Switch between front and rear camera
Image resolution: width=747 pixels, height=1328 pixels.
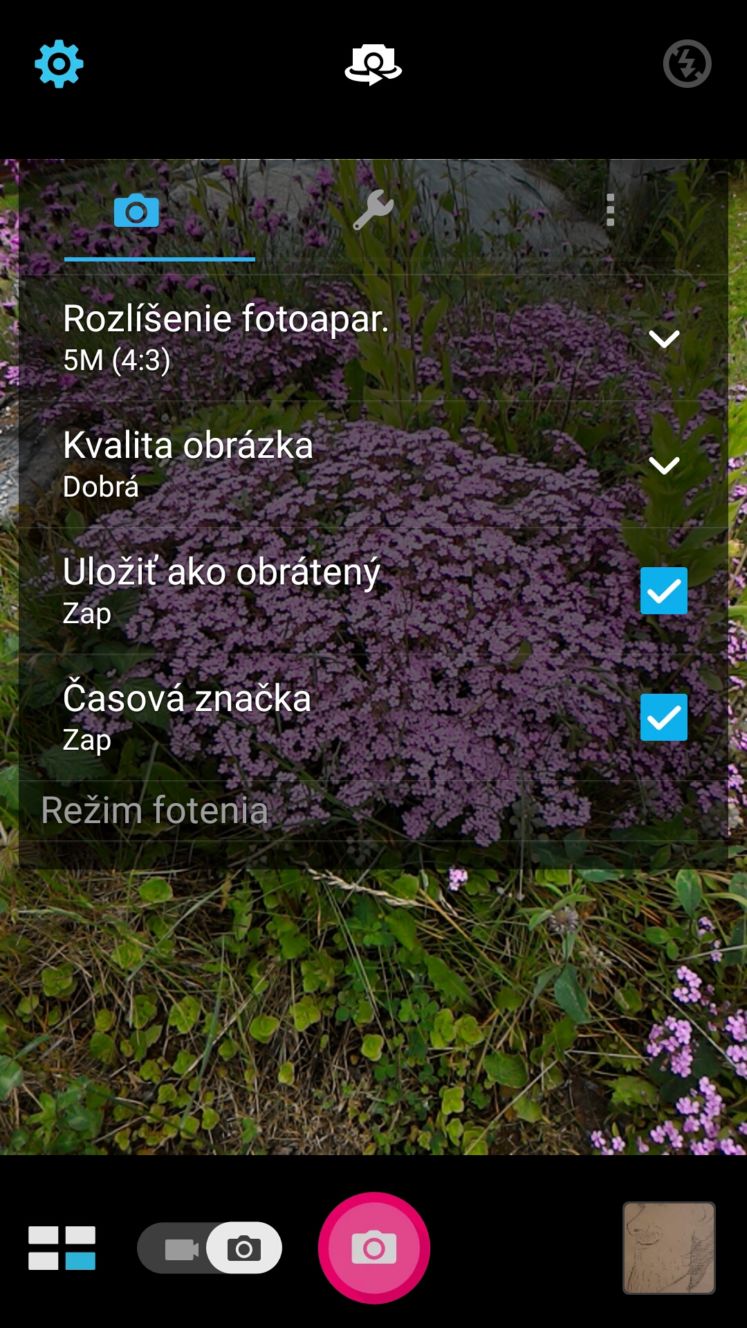373,65
